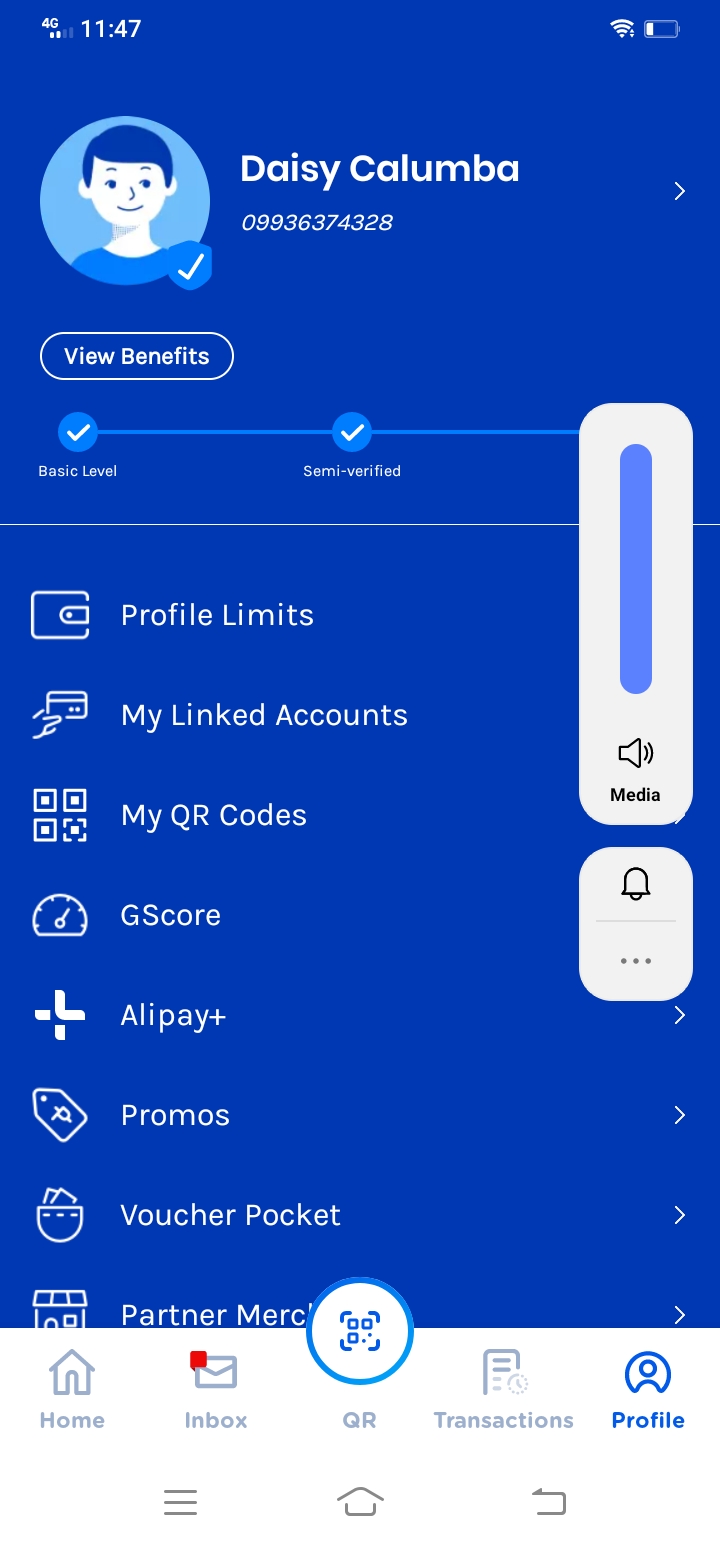Check GScore
This screenshot has height=1544, width=720.
[x=170, y=915]
